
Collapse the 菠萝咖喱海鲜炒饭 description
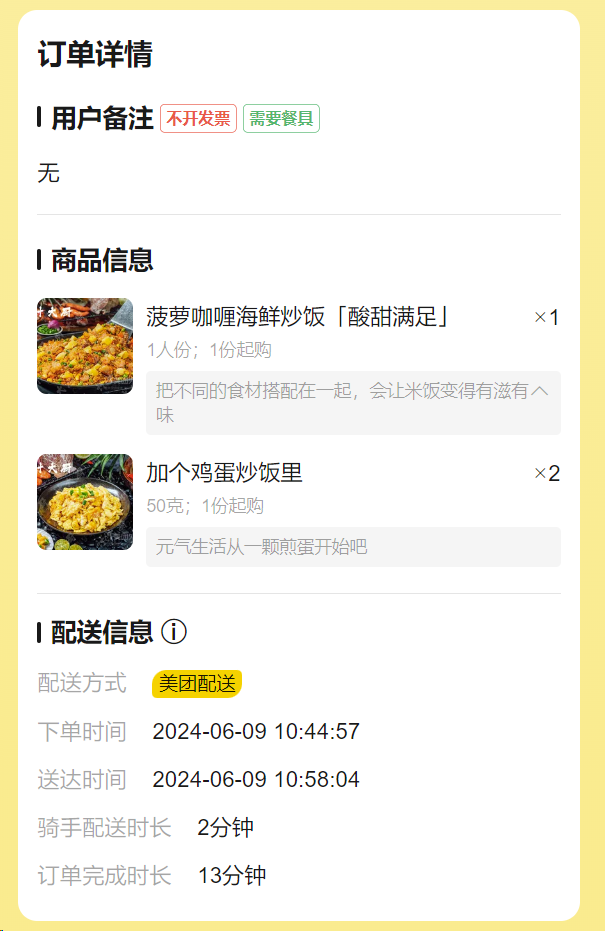540,391
